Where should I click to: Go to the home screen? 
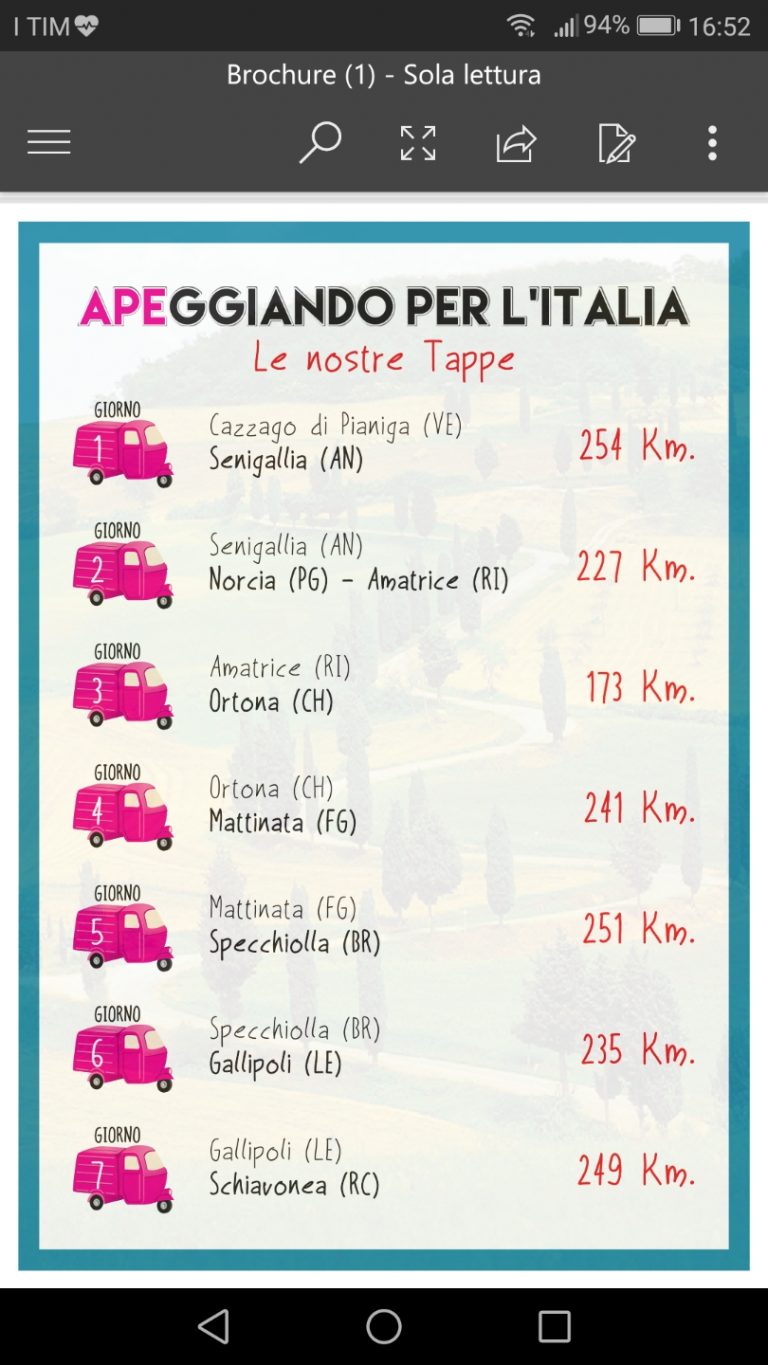pos(384,1326)
